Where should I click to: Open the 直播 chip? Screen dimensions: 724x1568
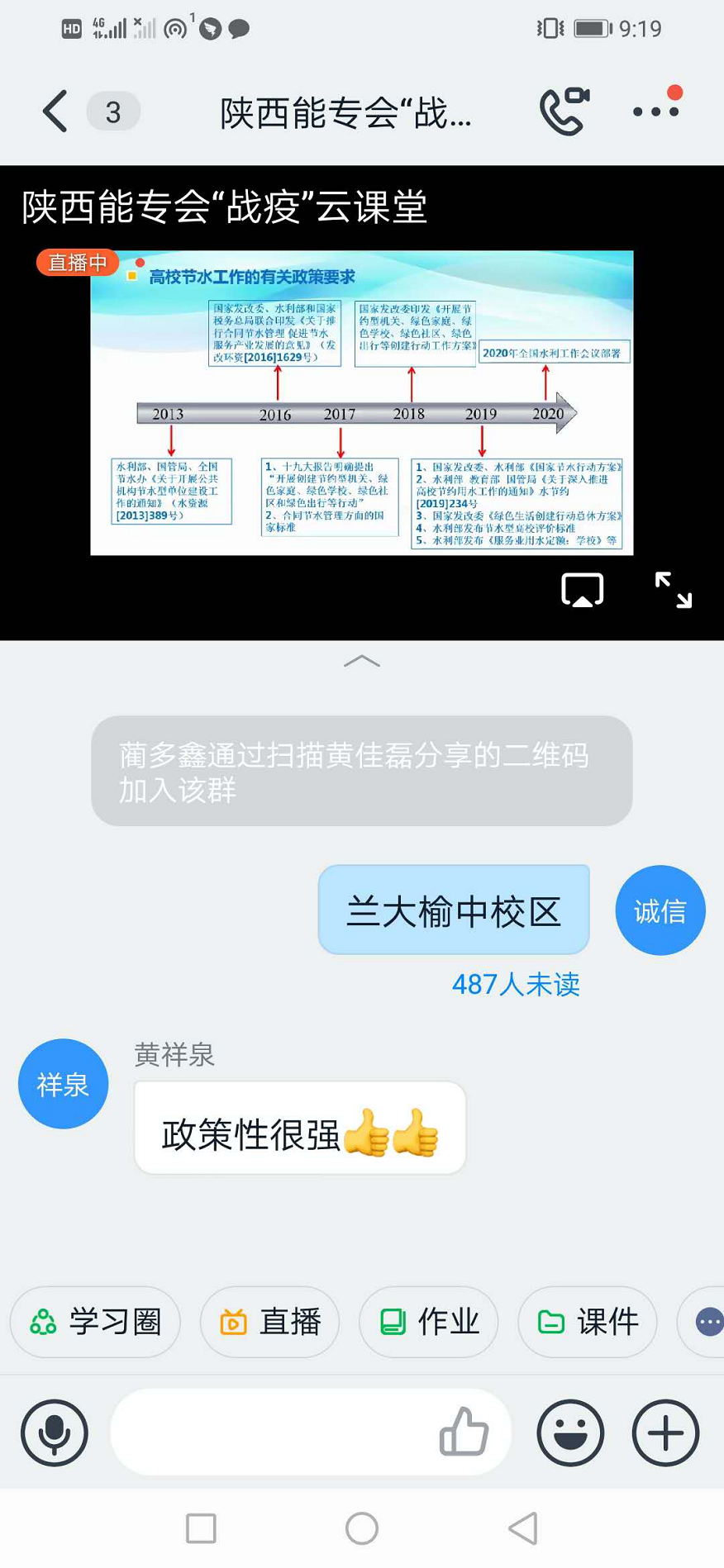[269, 1322]
